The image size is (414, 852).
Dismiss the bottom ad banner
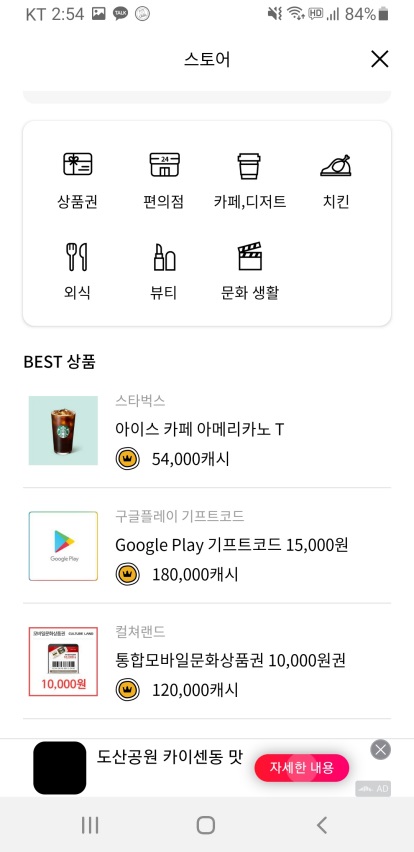pos(380,750)
